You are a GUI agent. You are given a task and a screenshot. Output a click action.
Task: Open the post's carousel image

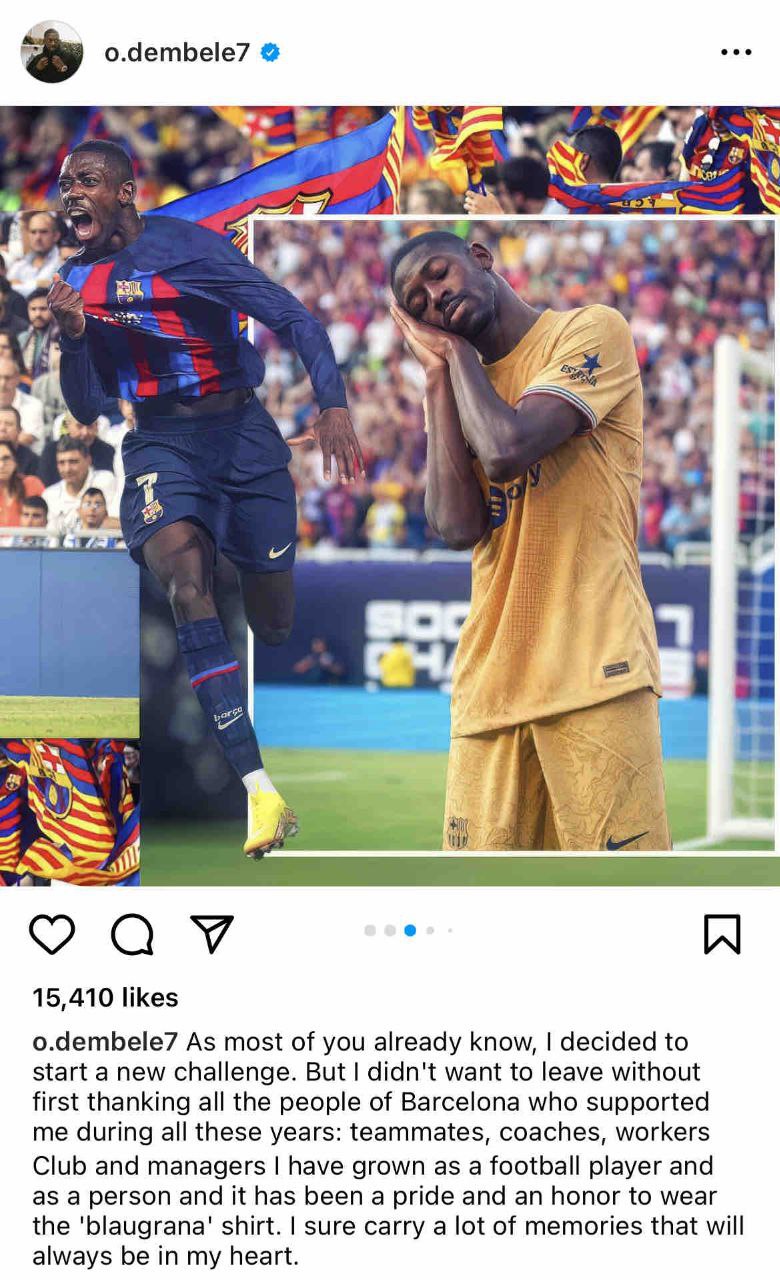point(390,496)
